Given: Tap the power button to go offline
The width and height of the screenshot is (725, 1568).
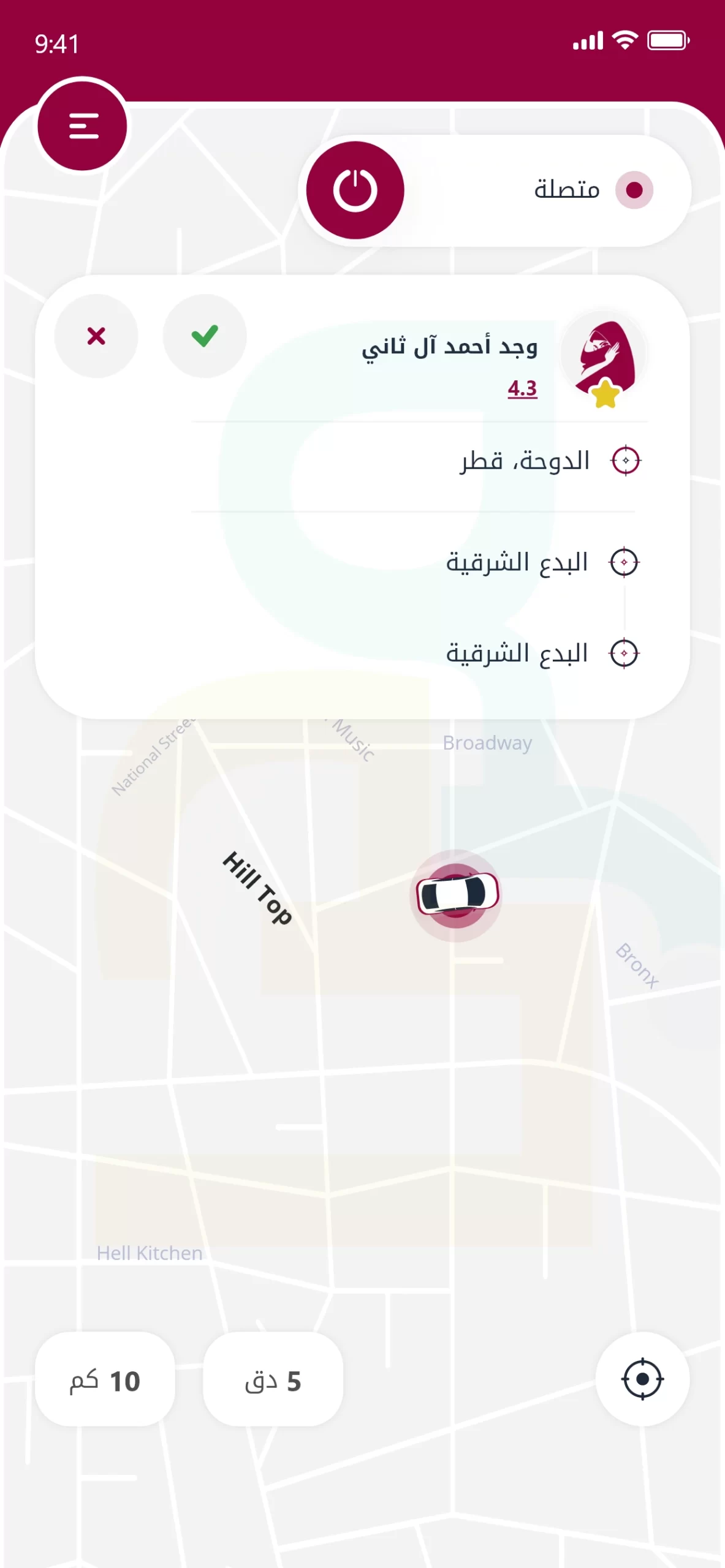Looking at the screenshot, I should (x=354, y=190).
